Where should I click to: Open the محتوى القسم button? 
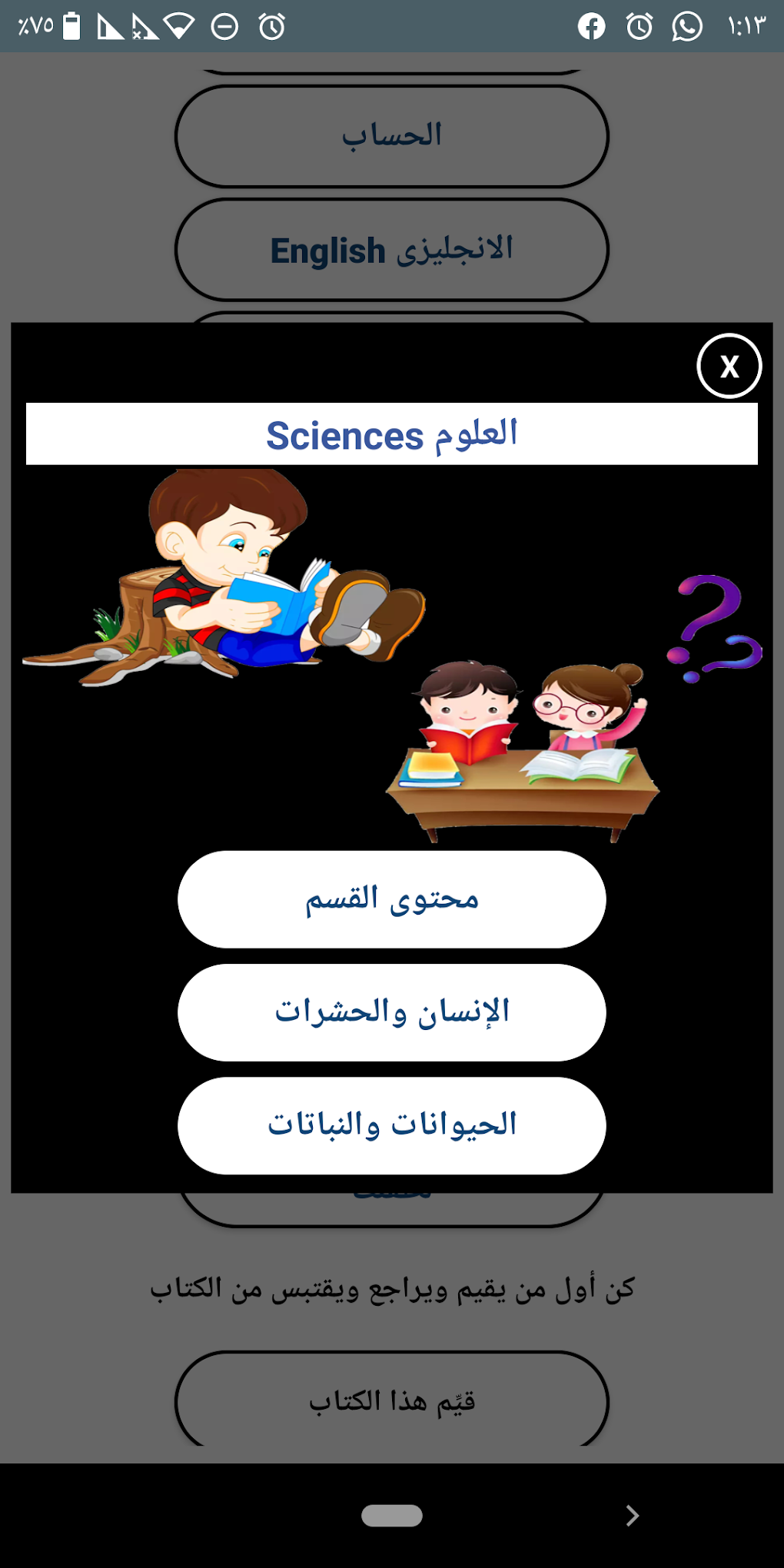point(392,899)
